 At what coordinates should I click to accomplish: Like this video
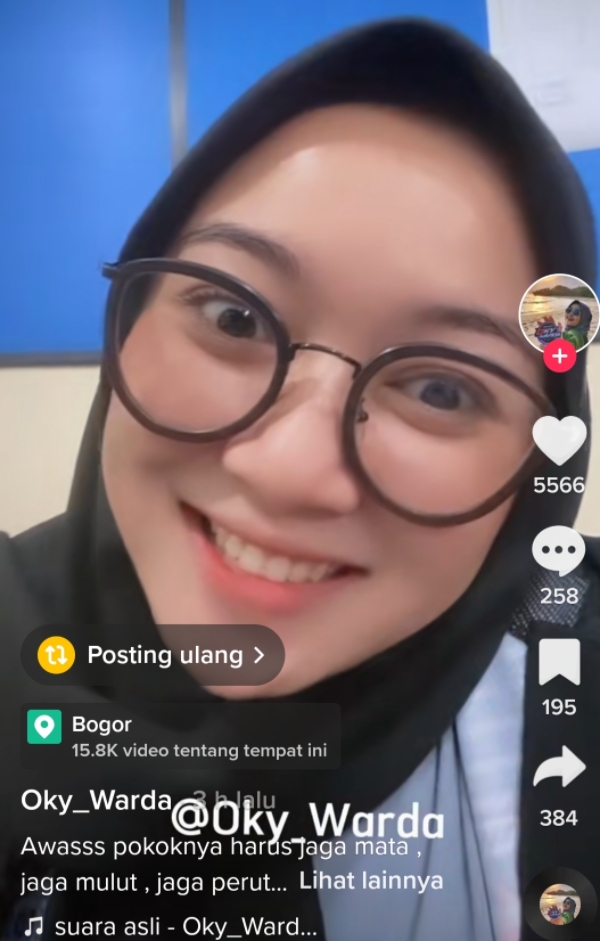558,442
